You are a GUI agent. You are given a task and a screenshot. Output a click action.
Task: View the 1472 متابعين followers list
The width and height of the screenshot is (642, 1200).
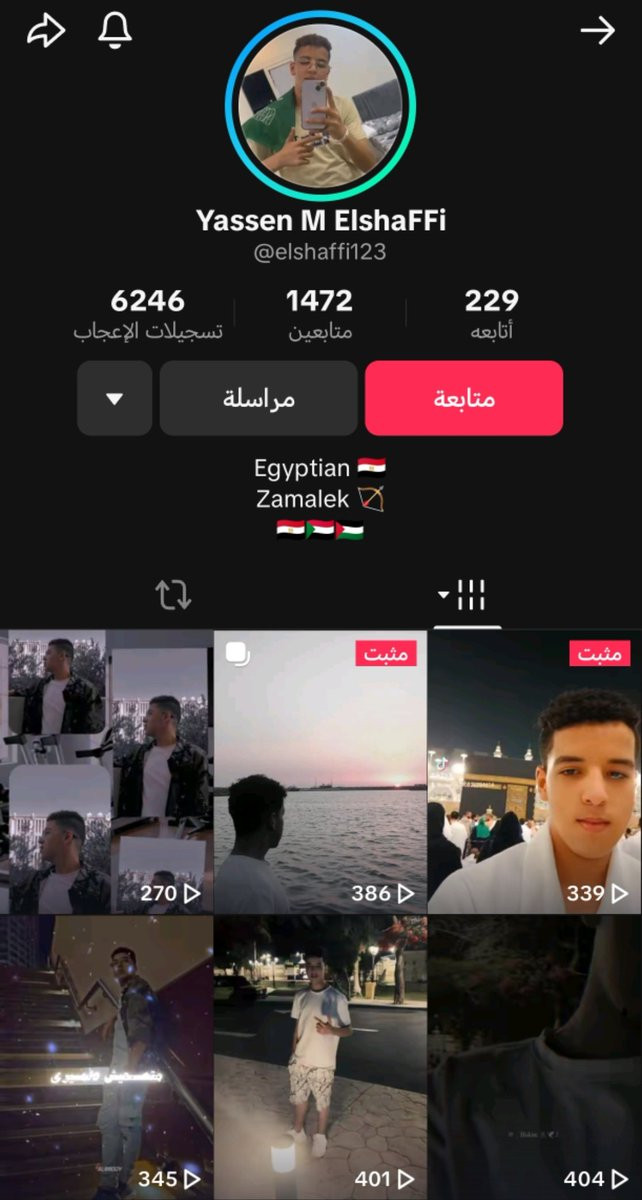(319, 314)
